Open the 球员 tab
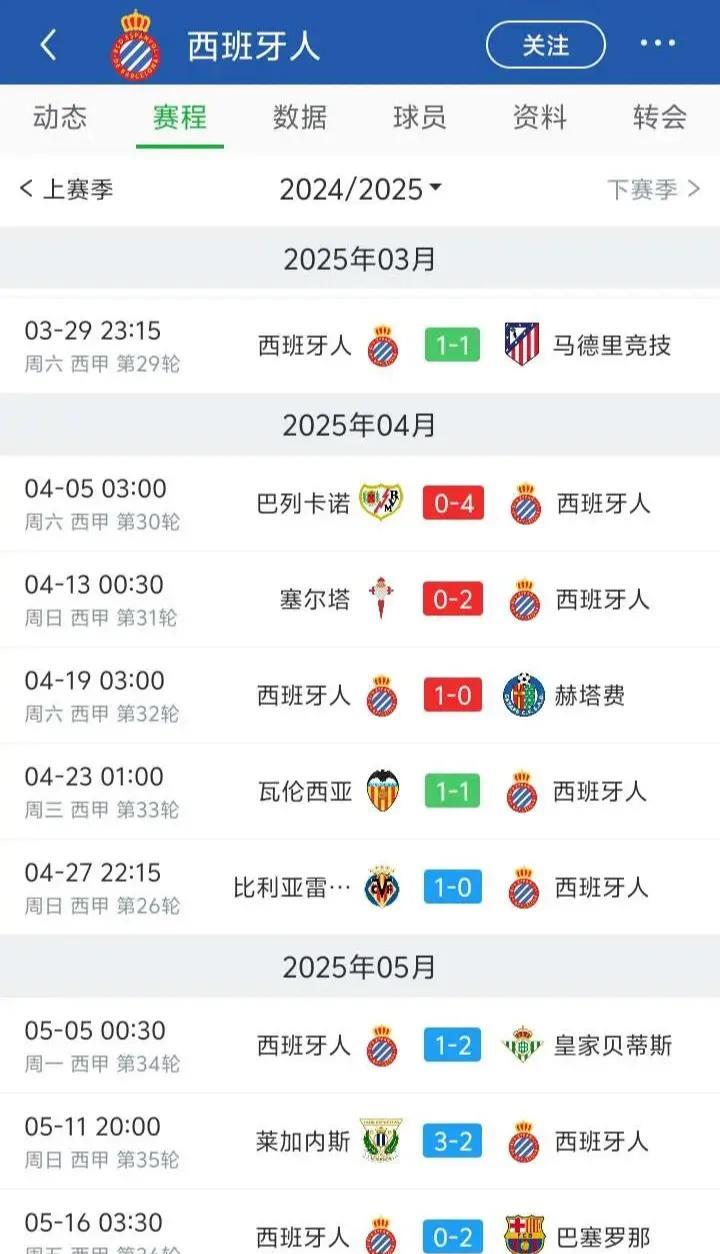 tap(420, 117)
